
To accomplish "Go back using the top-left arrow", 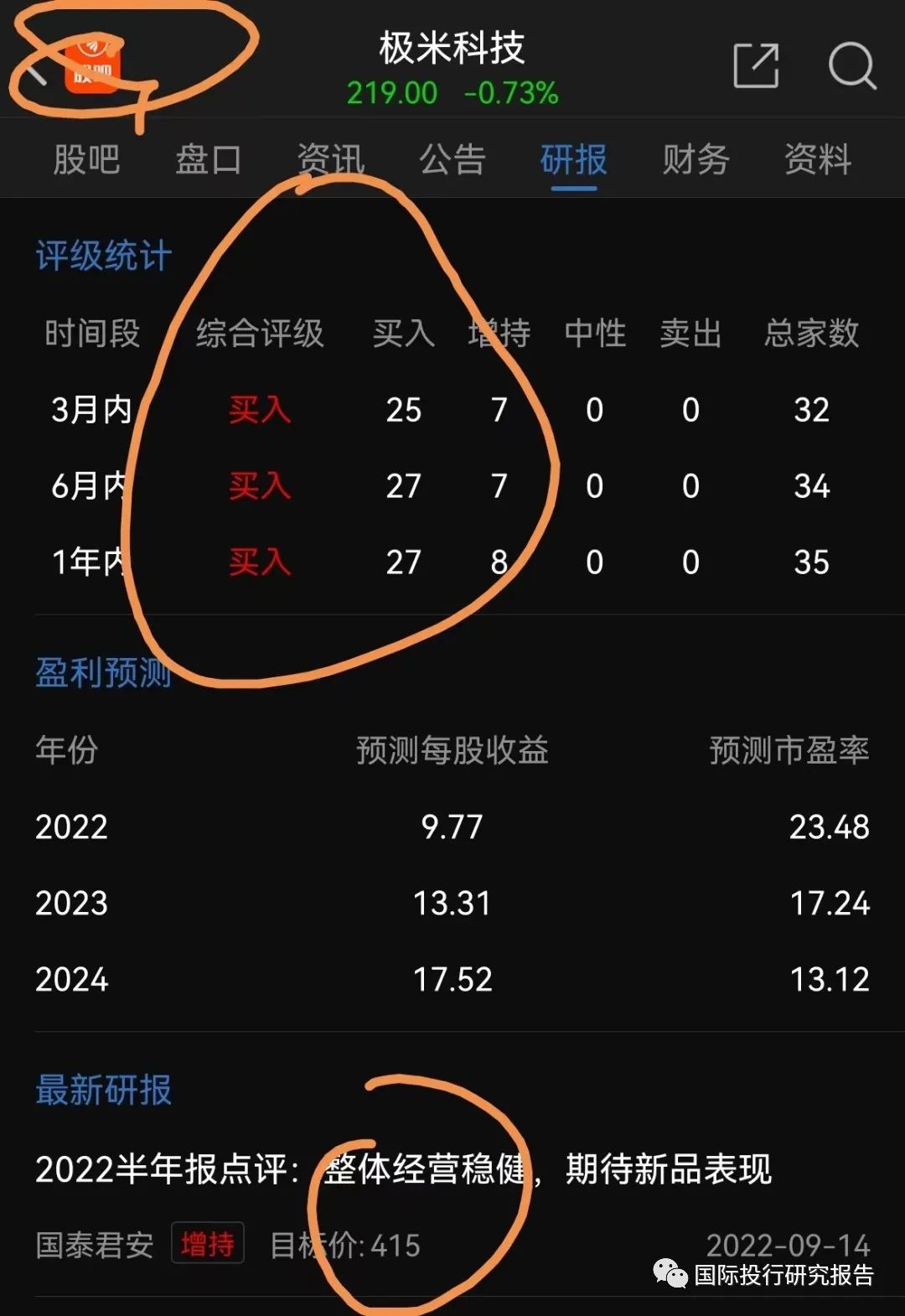I will 35,72.
